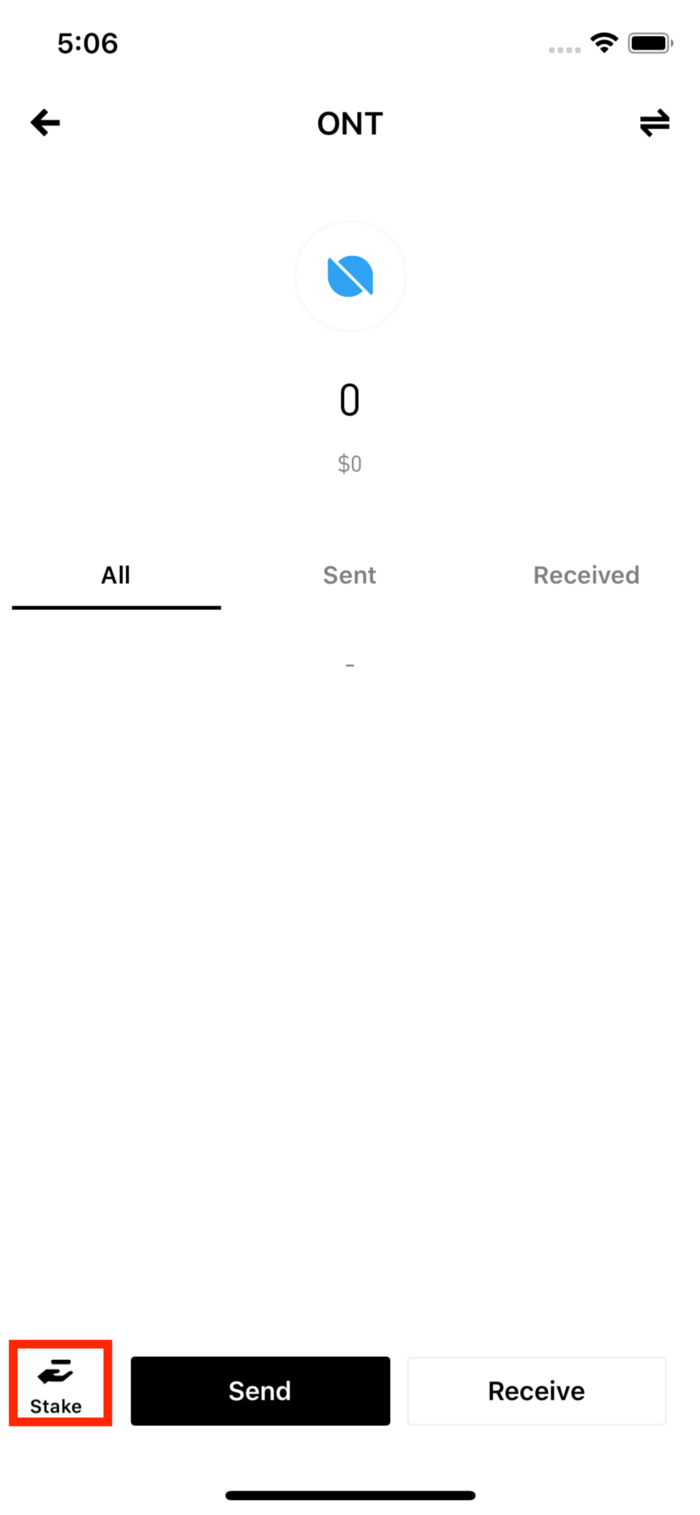This screenshot has width=700, height=1515.
Task: Switch to the All tab
Action: point(116,576)
